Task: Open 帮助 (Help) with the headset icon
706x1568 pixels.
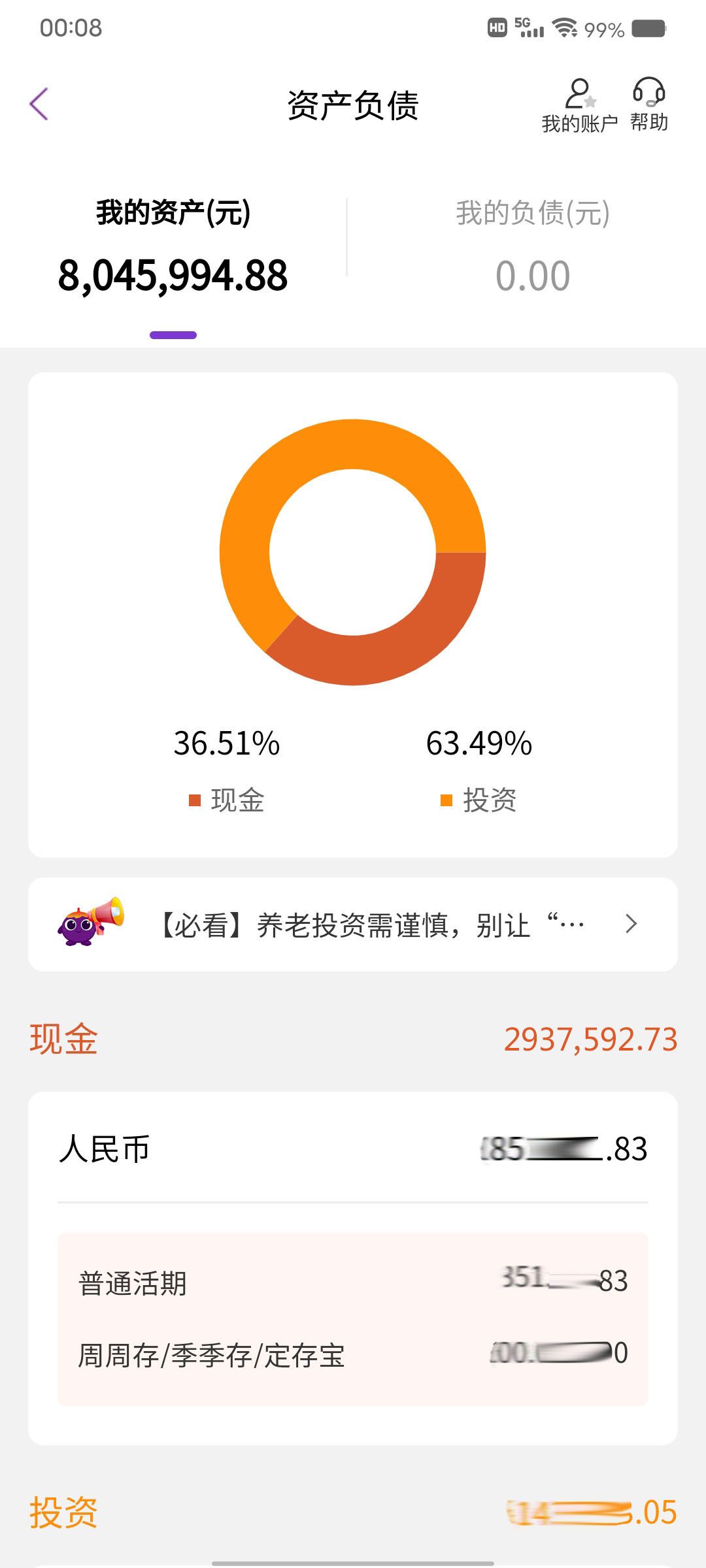Action: coord(648,105)
